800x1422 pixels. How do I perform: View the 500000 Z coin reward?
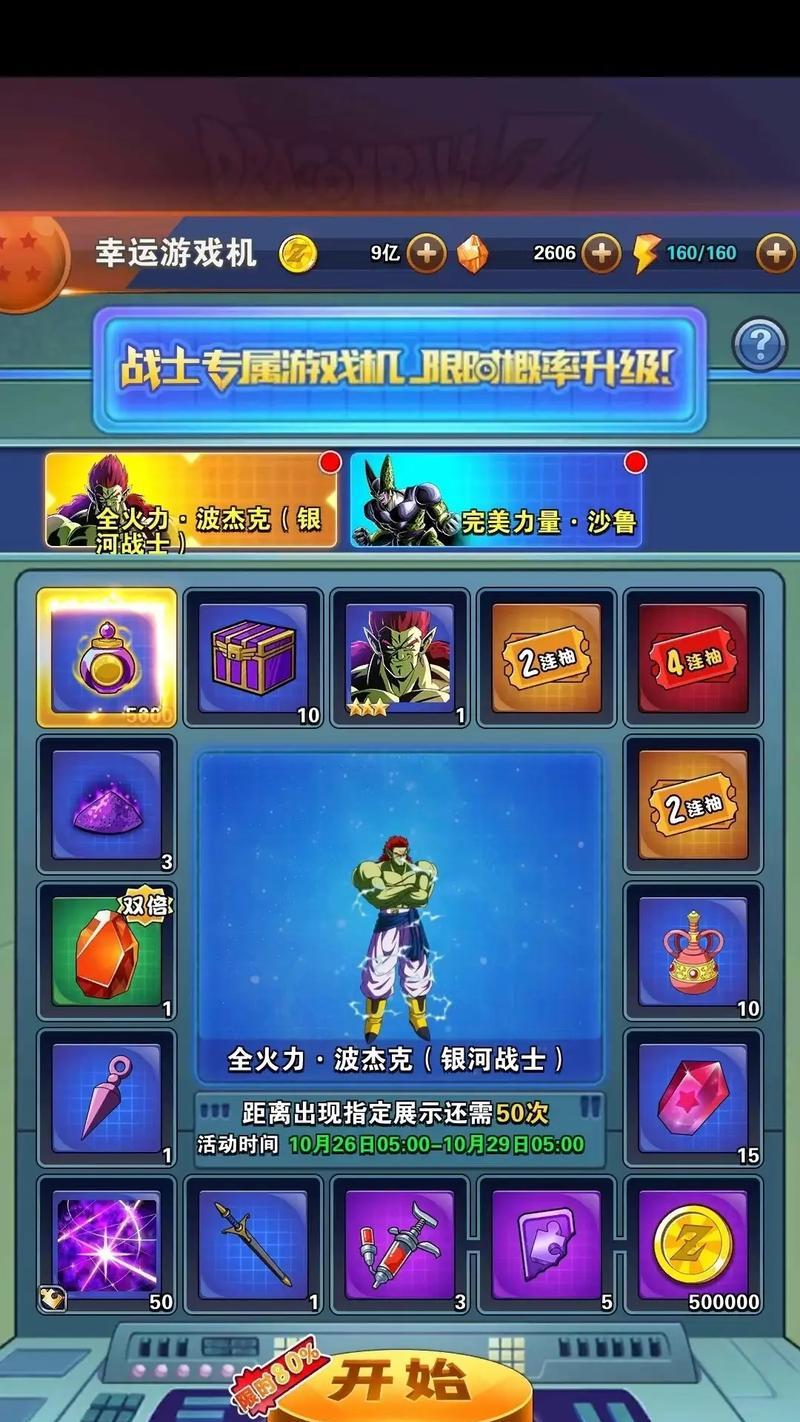point(693,1245)
